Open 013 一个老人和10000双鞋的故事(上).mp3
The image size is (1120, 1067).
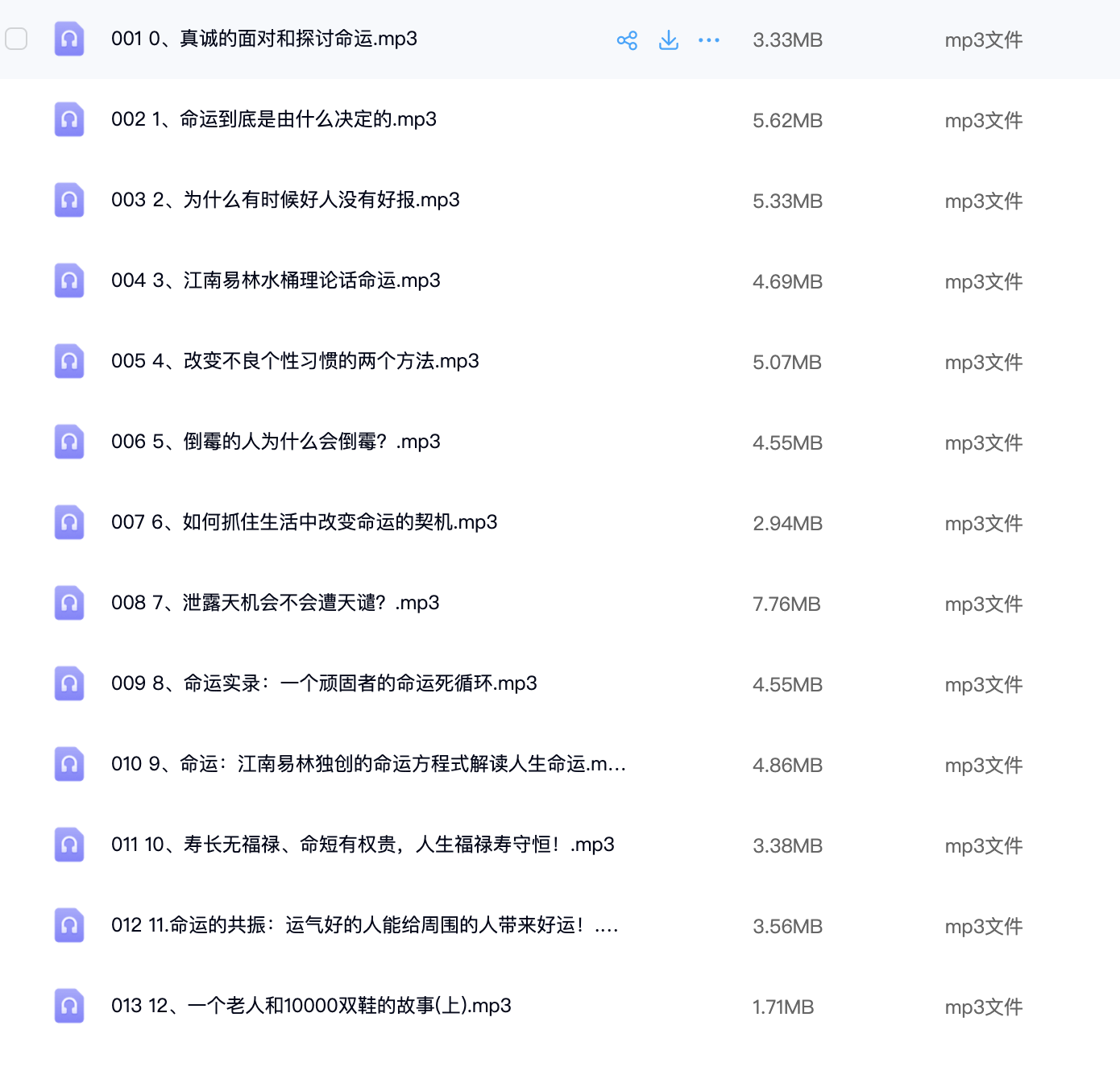click(311, 1006)
